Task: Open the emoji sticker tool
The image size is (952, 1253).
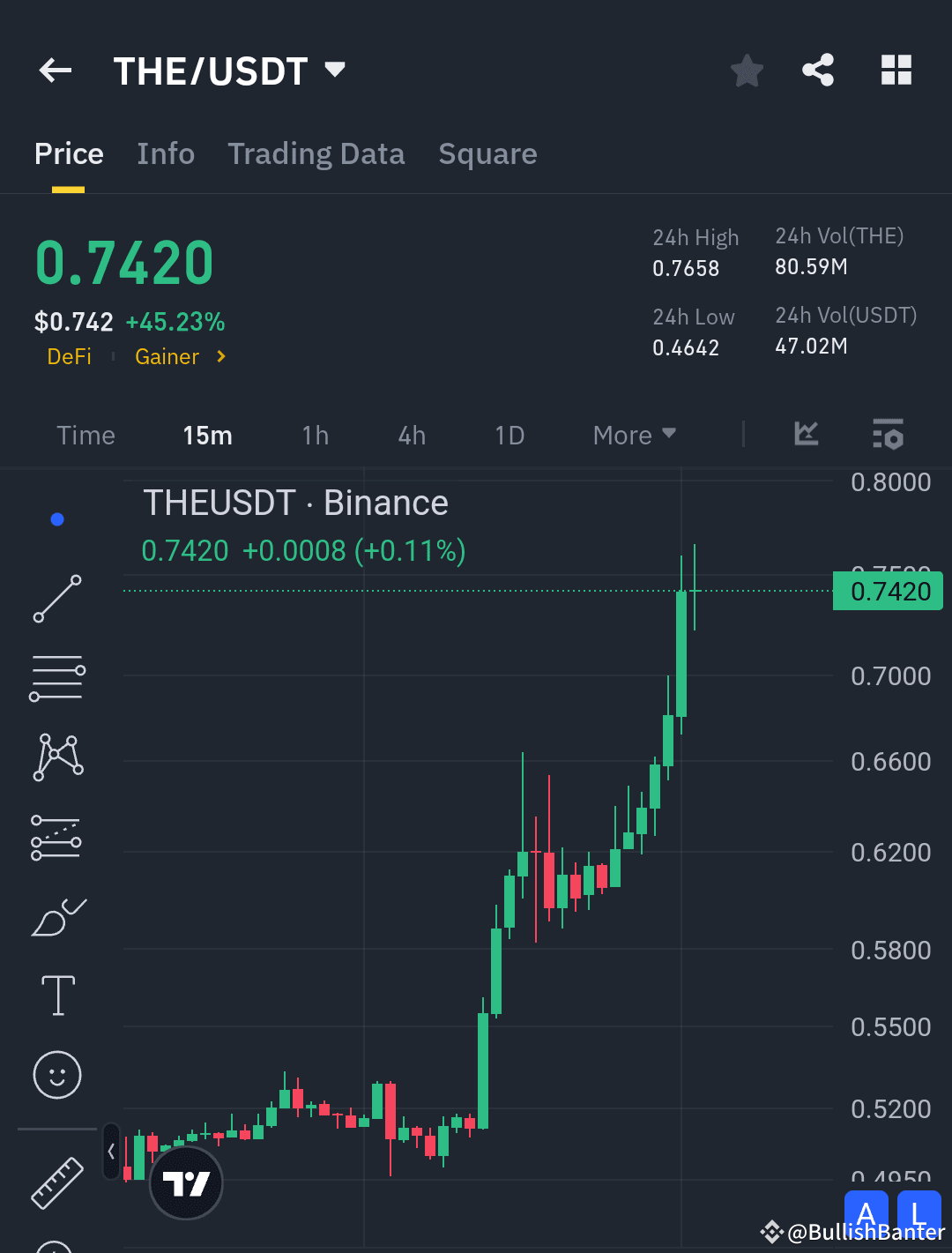Action: [56, 1076]
